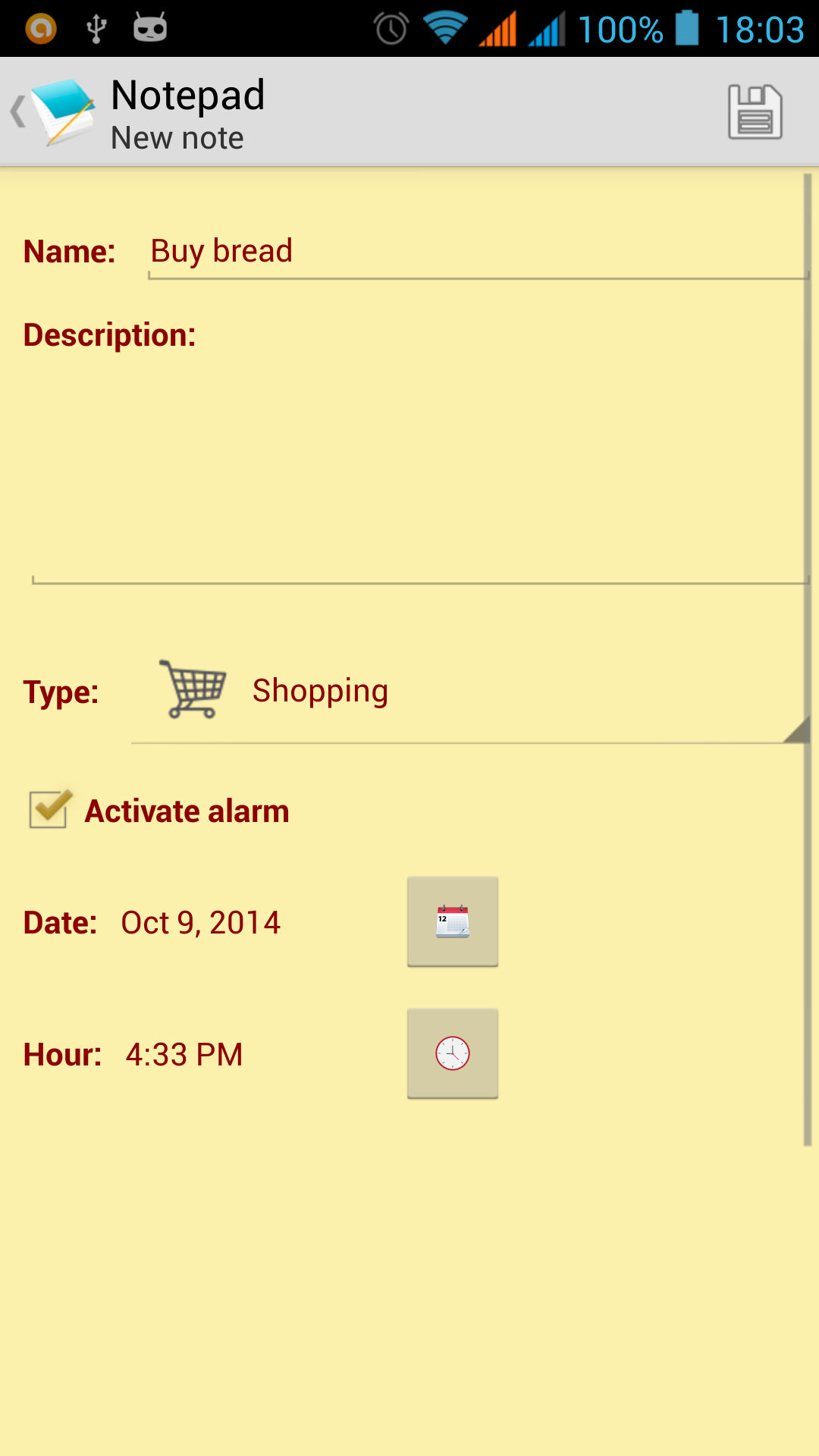Click the Name field containing Buy bread

(x=455, y=250)
